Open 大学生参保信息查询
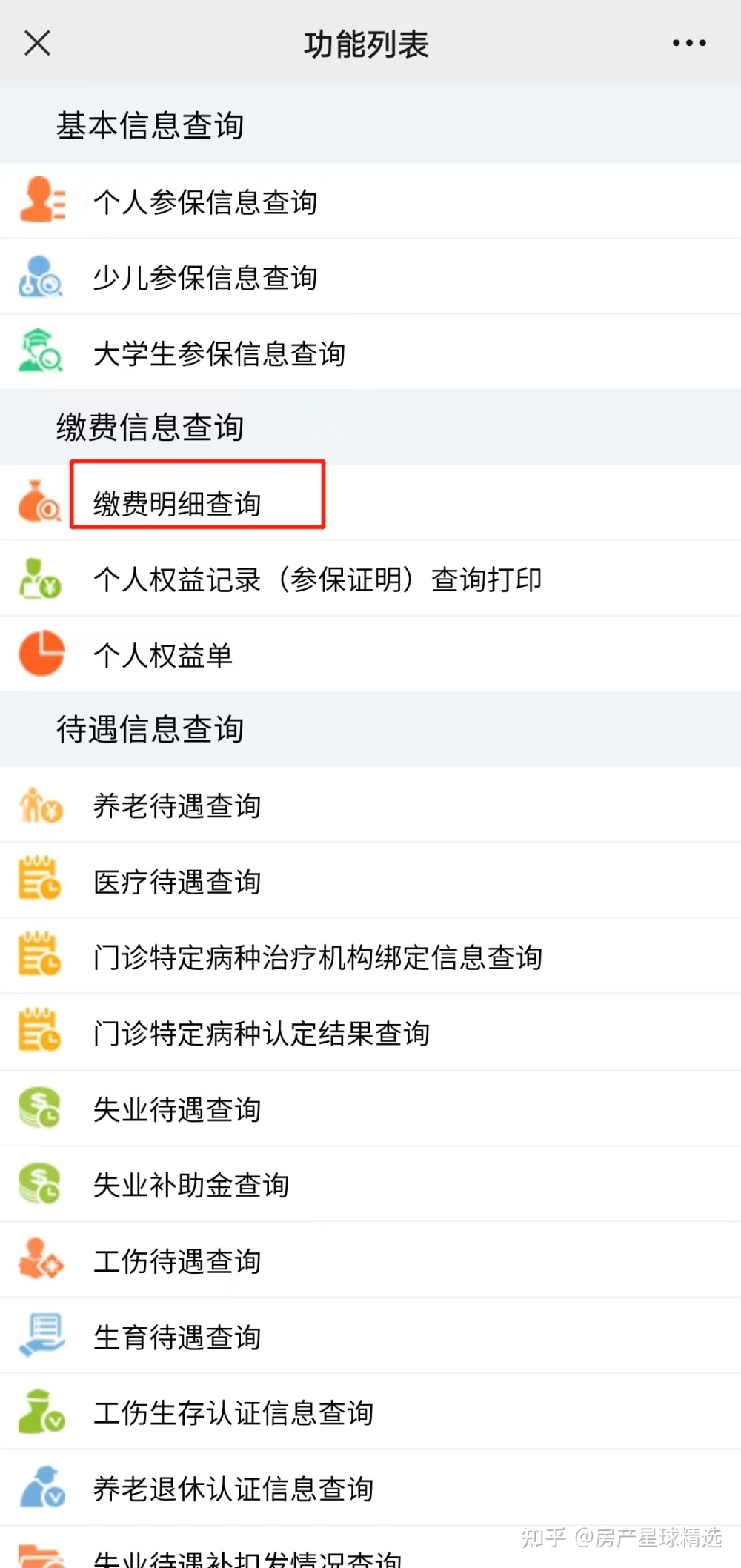The width and height of the screenshot is (741, 1568). pos(370,353)
